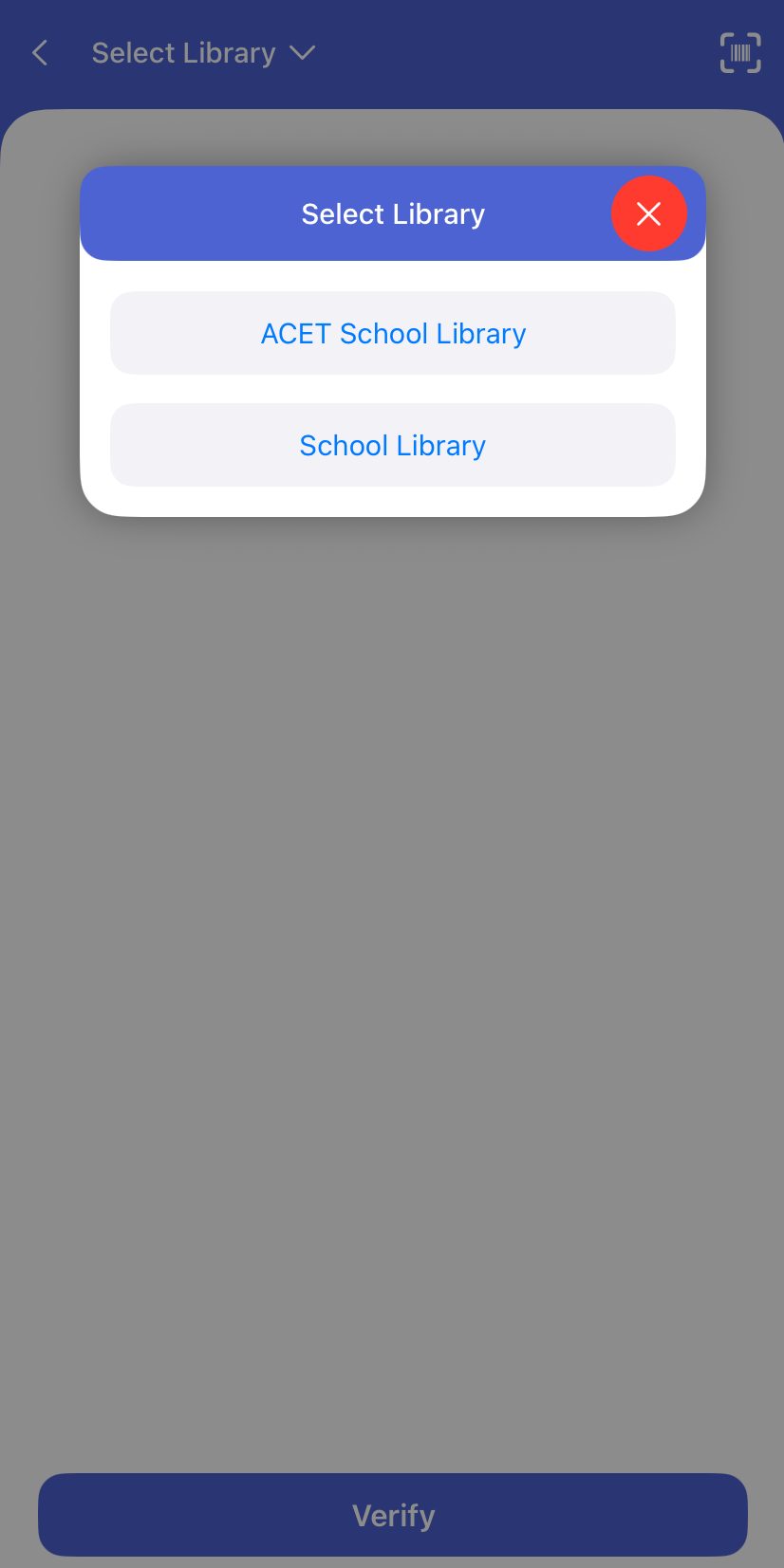Select the School Library option

pyautogui.click(x=393, y=445)
